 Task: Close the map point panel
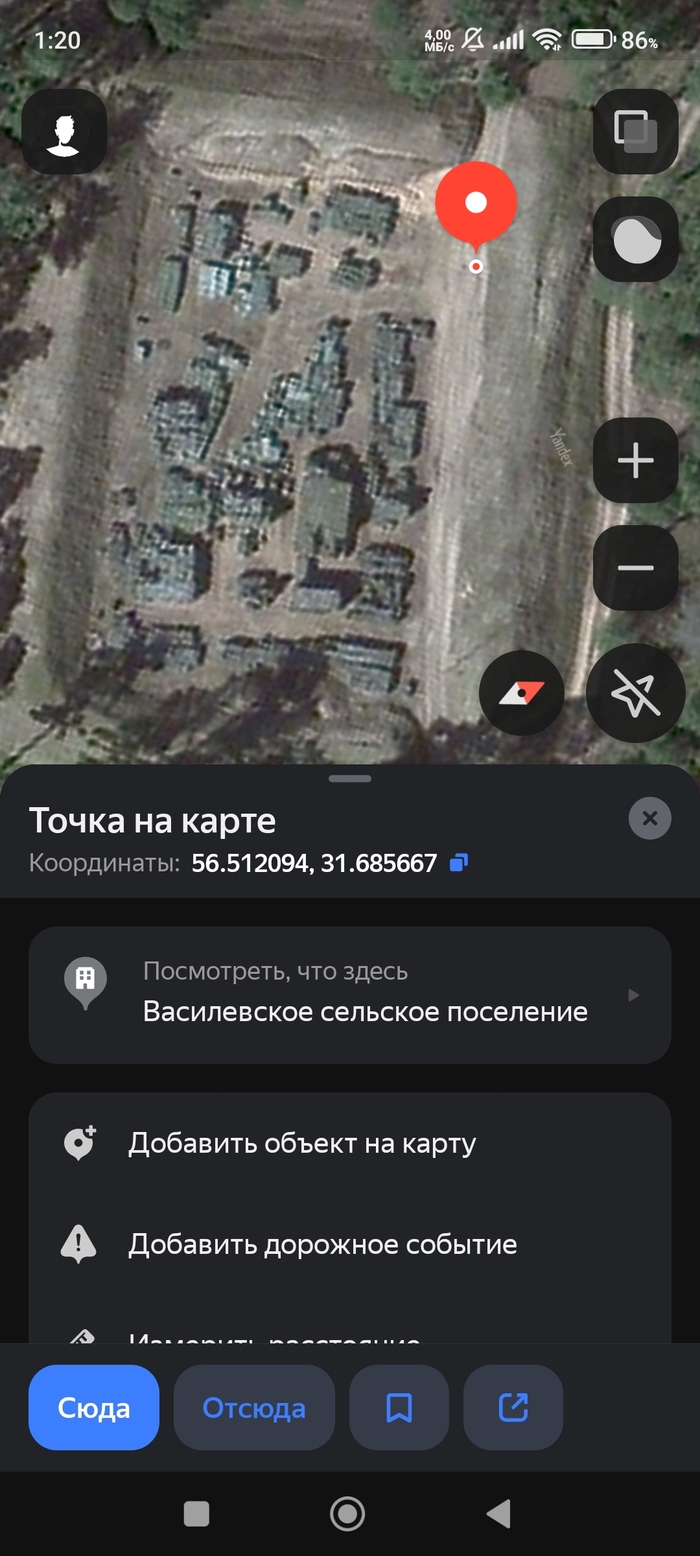pyautogui.click(x=649, y=819)
